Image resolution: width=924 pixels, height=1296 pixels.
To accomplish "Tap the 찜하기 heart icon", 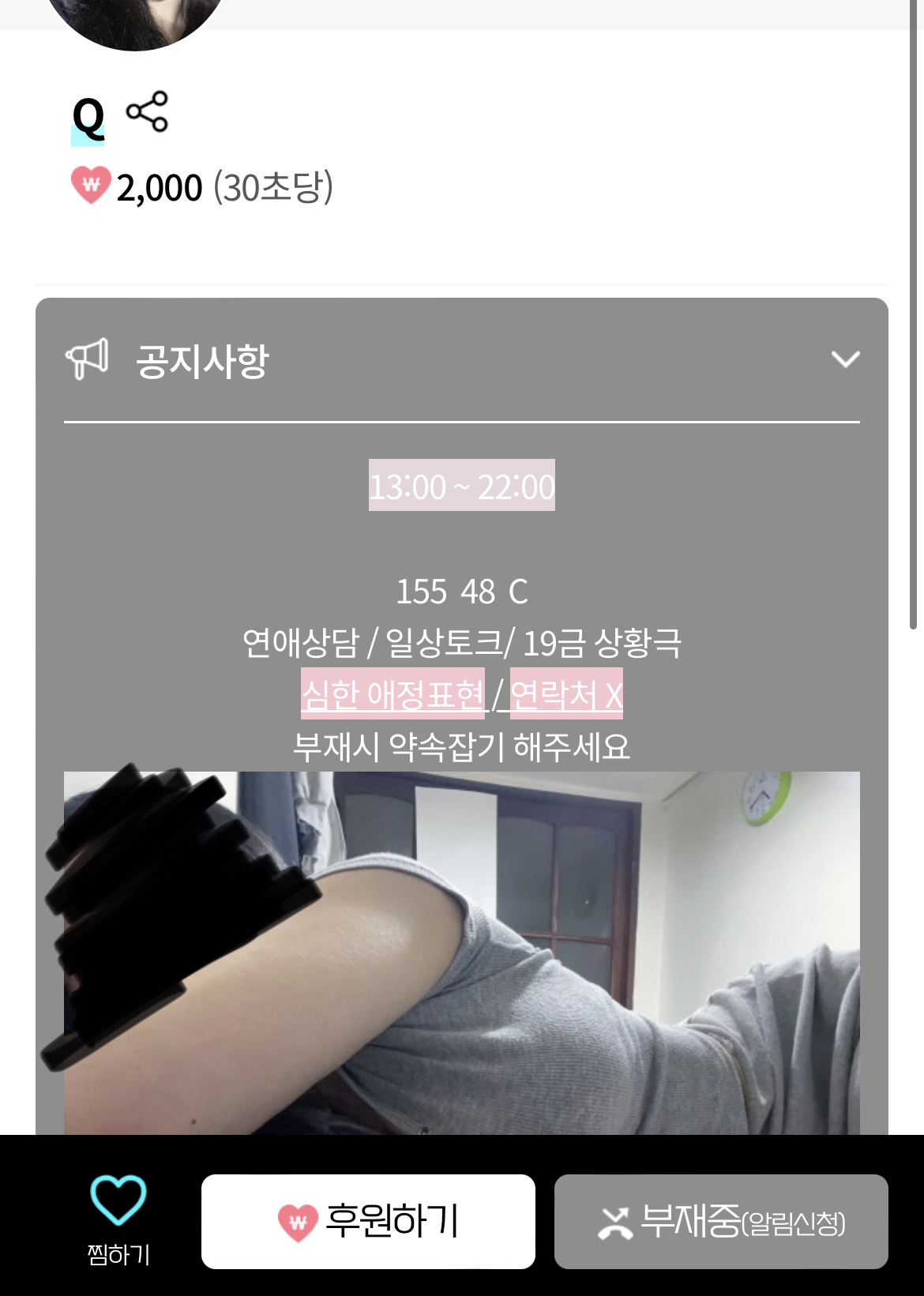I will 118,1200.
